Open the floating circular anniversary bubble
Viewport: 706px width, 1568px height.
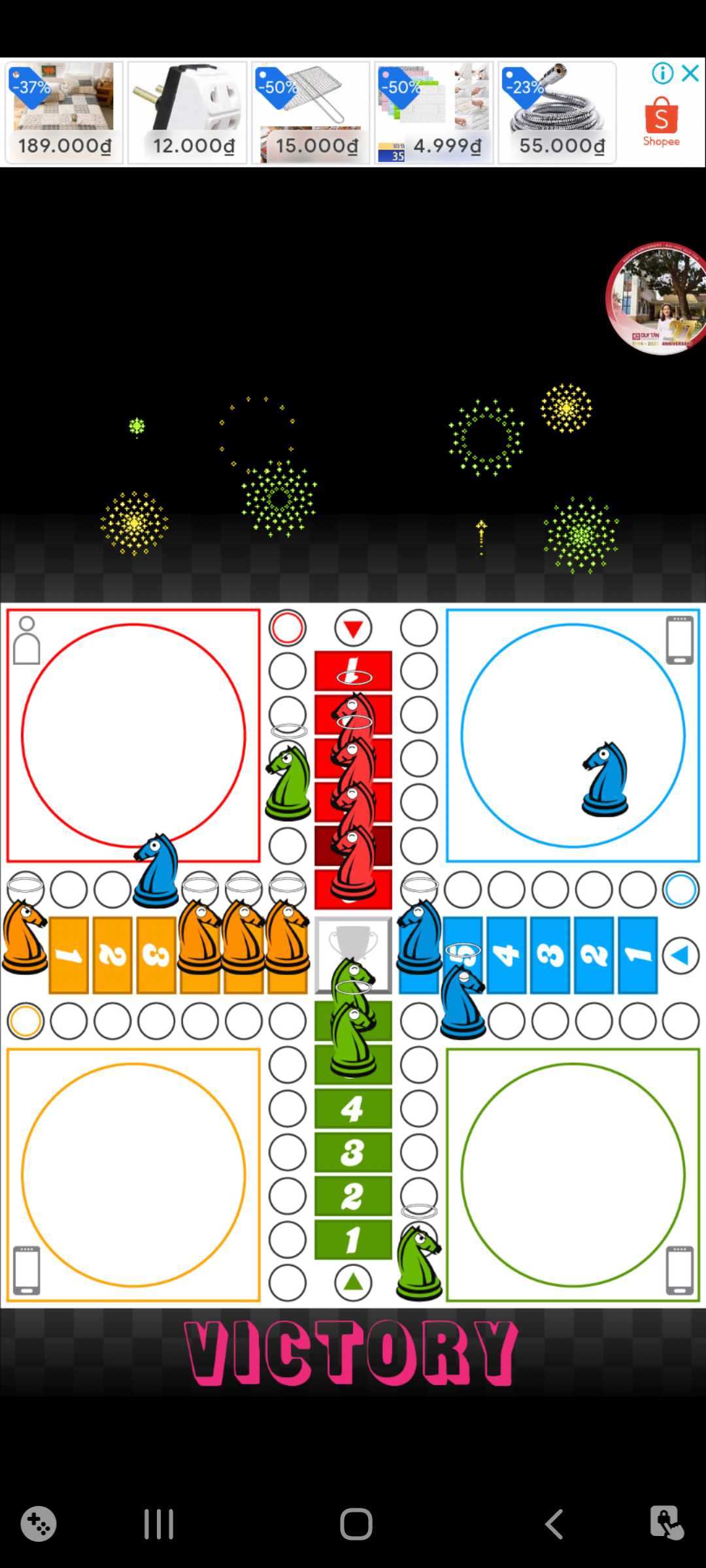[x=658, y=299]
